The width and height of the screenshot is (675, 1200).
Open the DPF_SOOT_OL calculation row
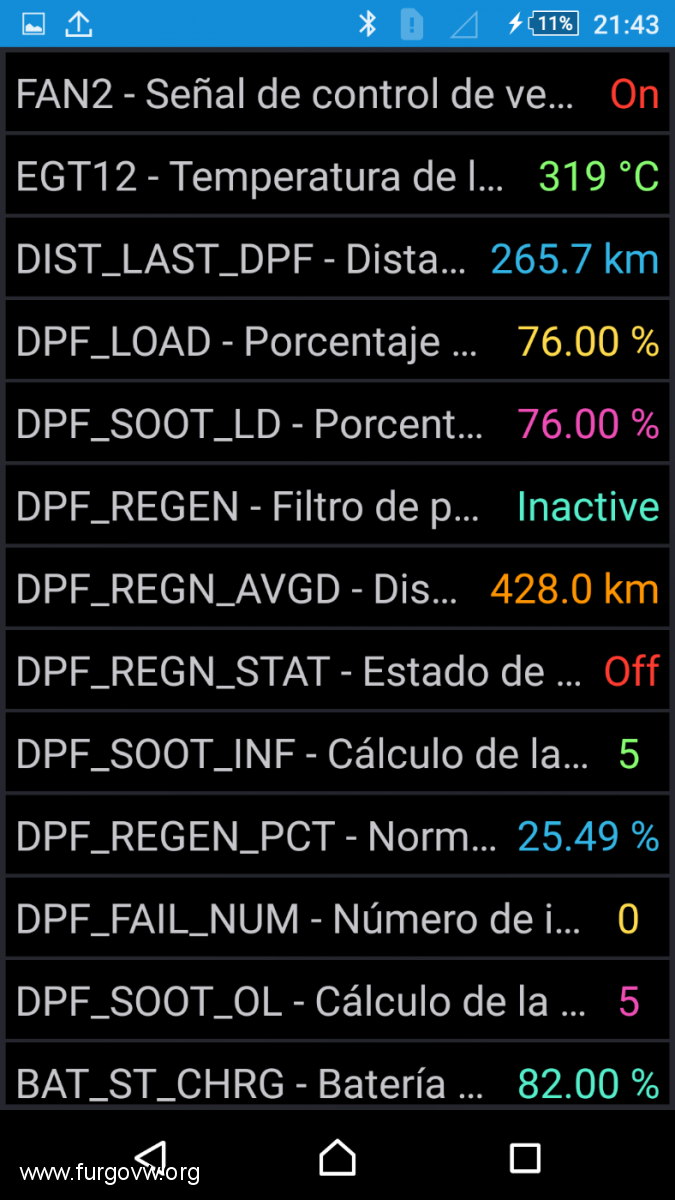pos(337,1001)
